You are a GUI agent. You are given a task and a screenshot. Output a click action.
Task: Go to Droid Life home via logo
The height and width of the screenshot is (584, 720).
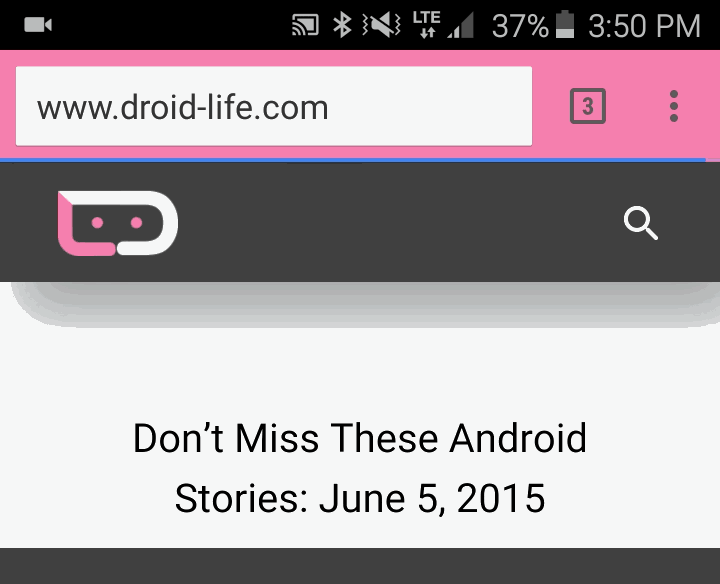tap(118, 223)
